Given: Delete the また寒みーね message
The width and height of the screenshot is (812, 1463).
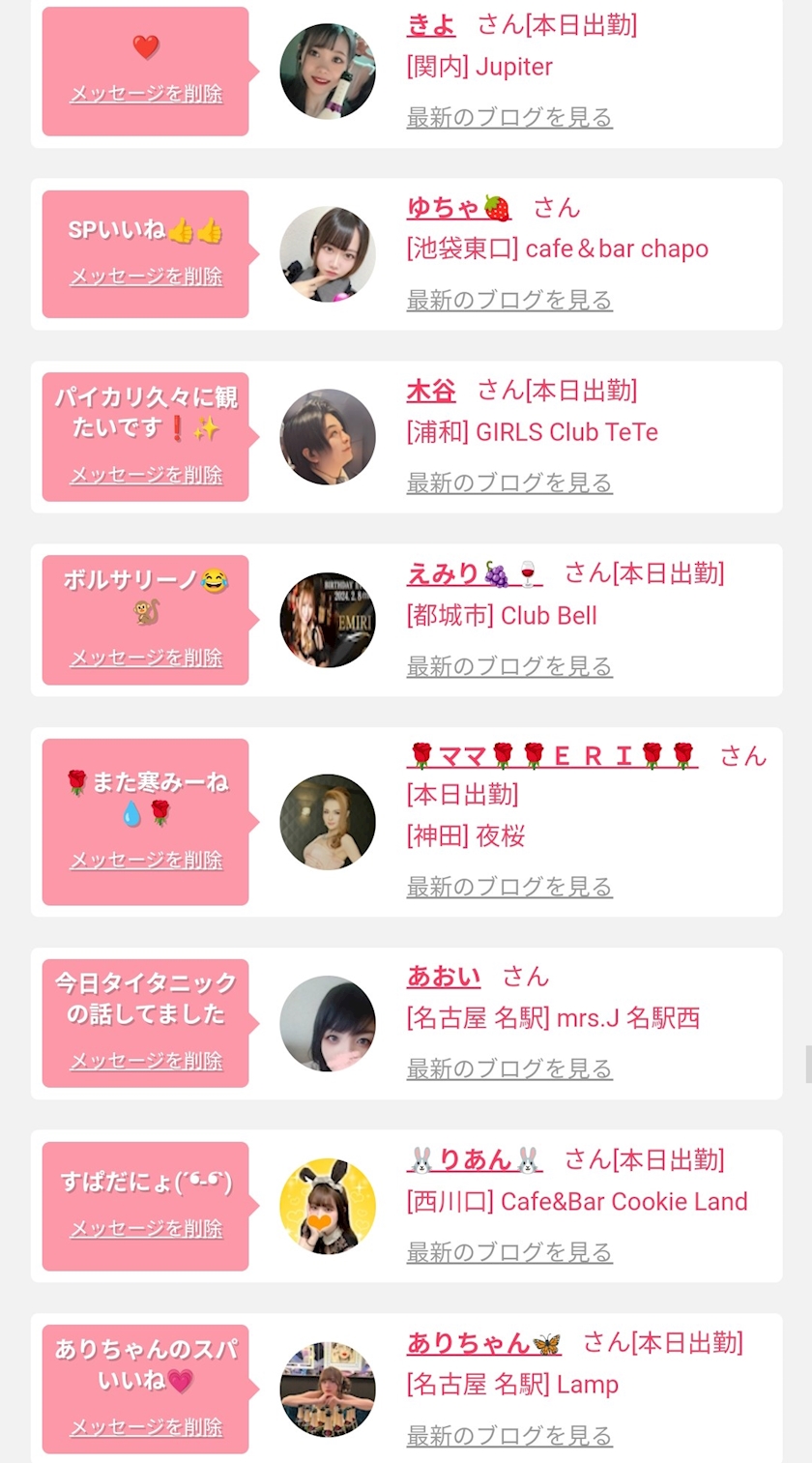Looking at the screenshot, I should point(146,860).
